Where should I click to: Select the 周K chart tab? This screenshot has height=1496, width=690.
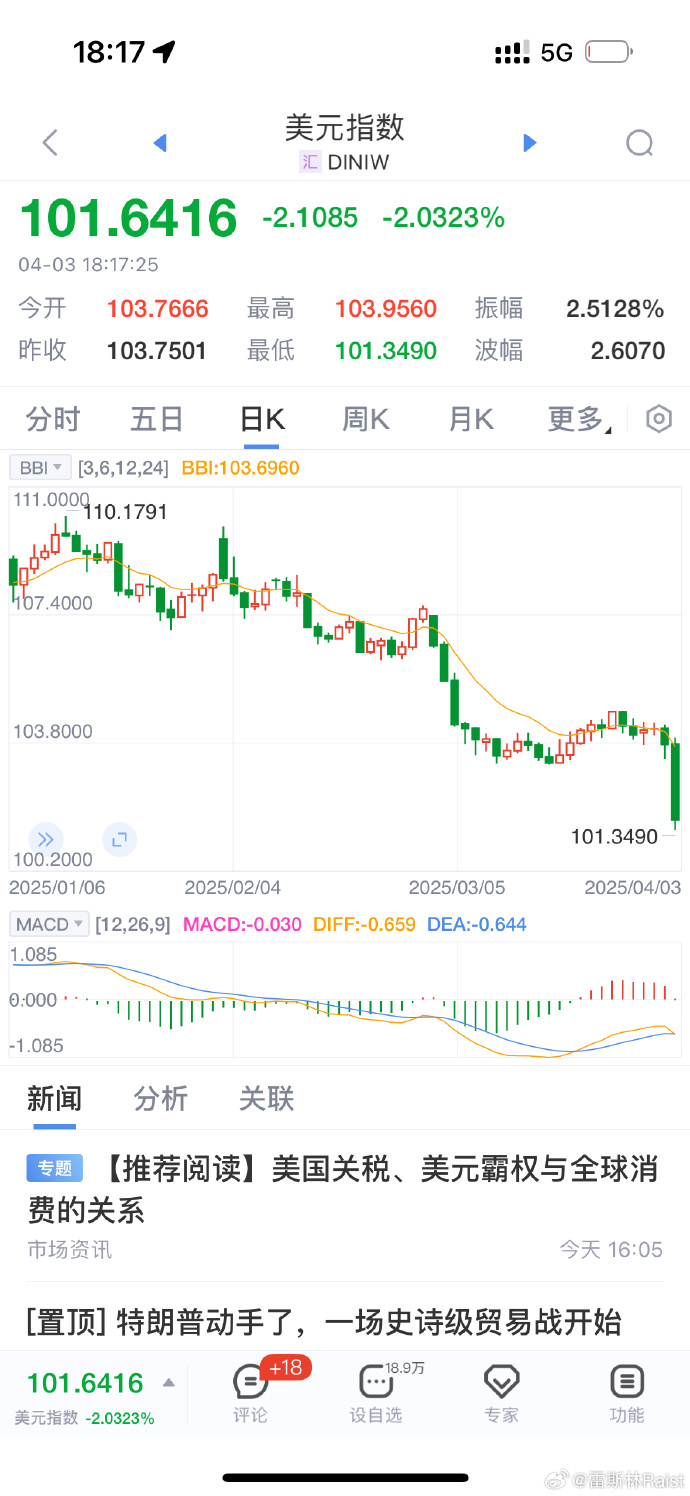(366, 419)
